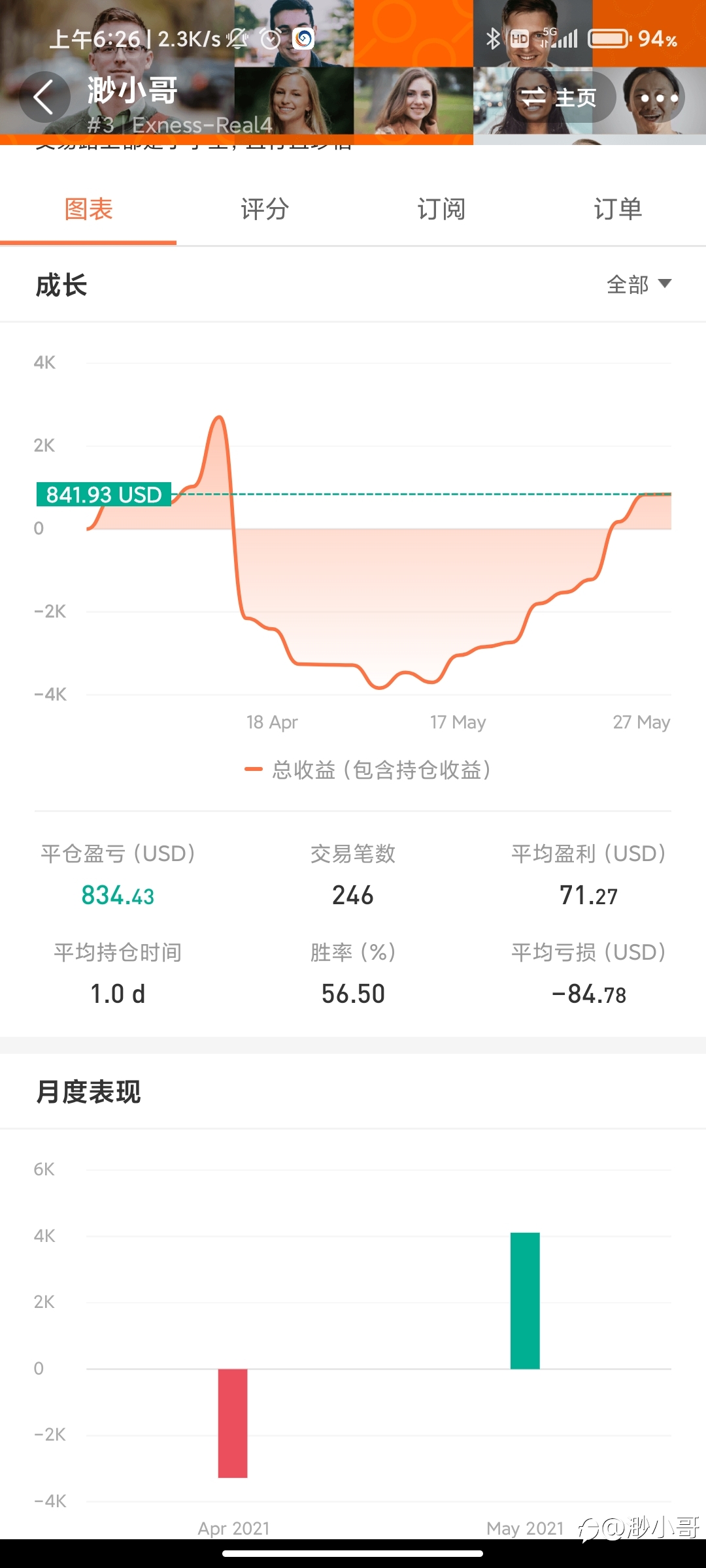Switch to the 订阅 tab

click(x=441, y=209)
